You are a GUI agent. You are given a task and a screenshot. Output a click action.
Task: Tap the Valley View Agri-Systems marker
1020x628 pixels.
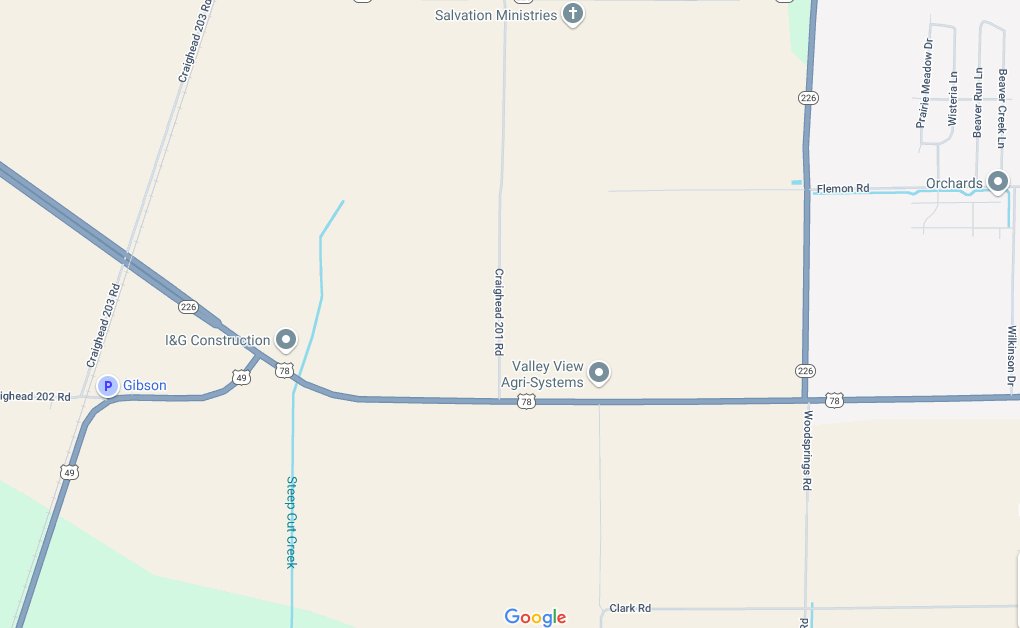[599, 373]
